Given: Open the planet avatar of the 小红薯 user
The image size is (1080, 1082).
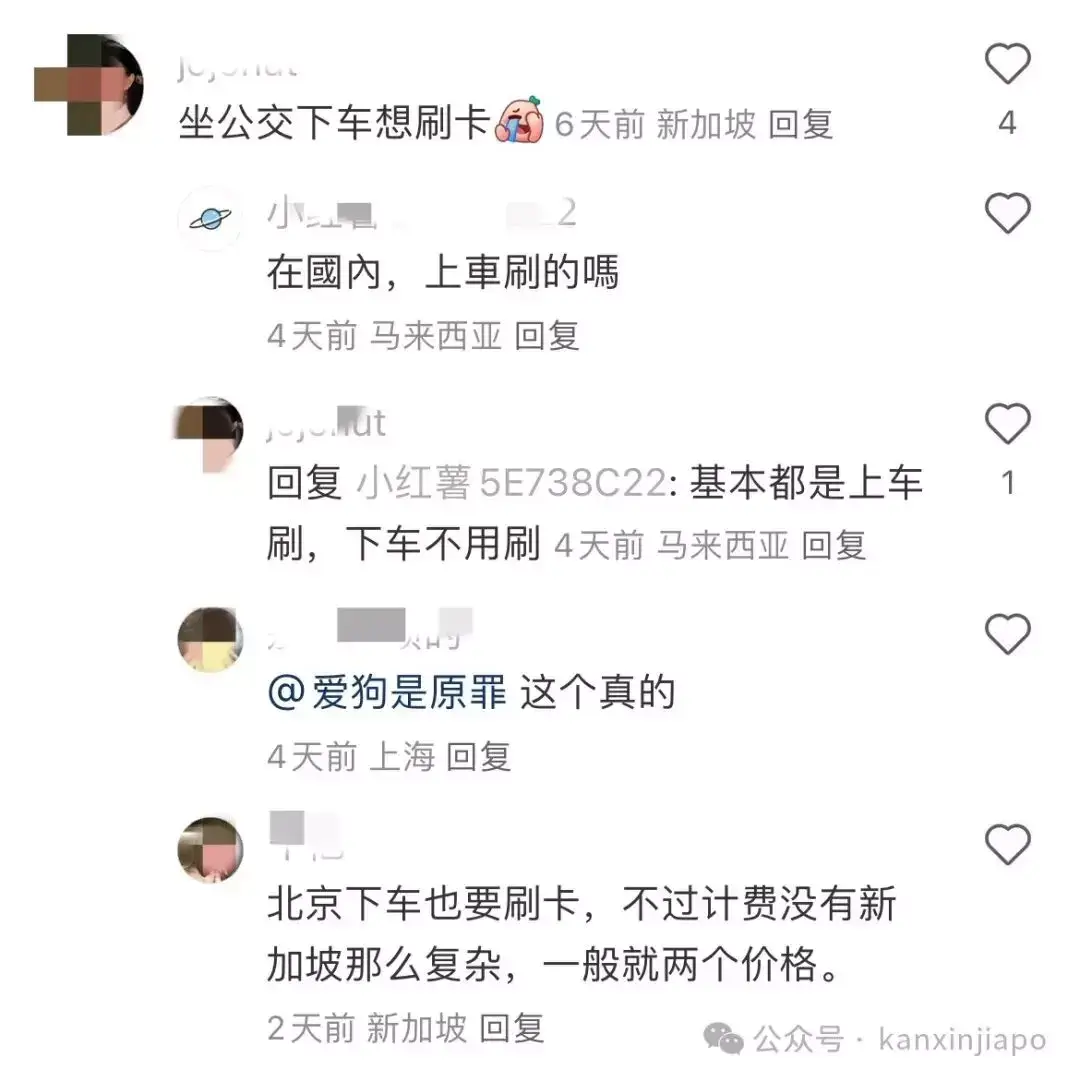Looking at the screenshot, I should click(x=210, y=218).
